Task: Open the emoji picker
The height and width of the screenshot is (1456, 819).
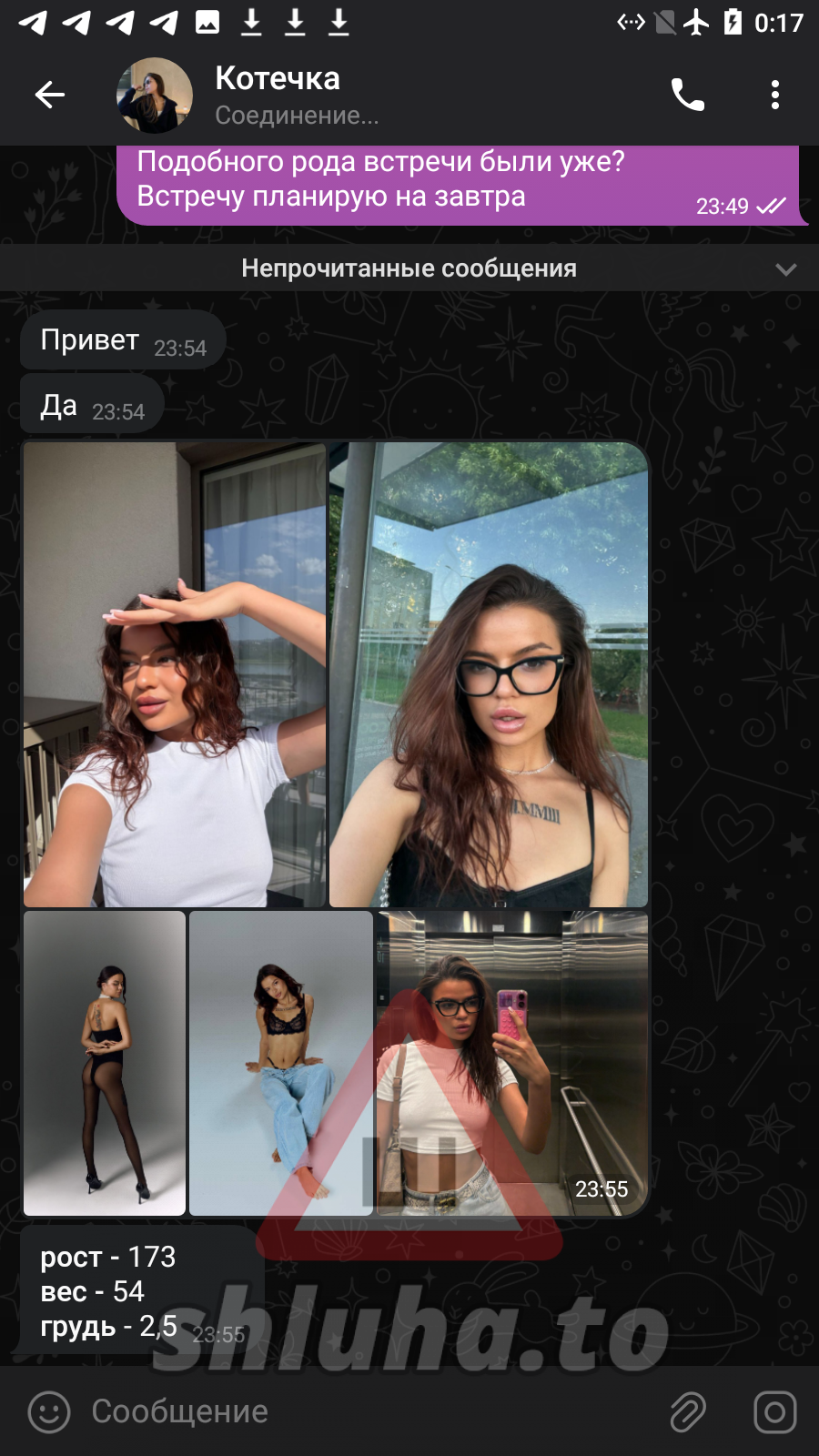Action: [49, 1412]
